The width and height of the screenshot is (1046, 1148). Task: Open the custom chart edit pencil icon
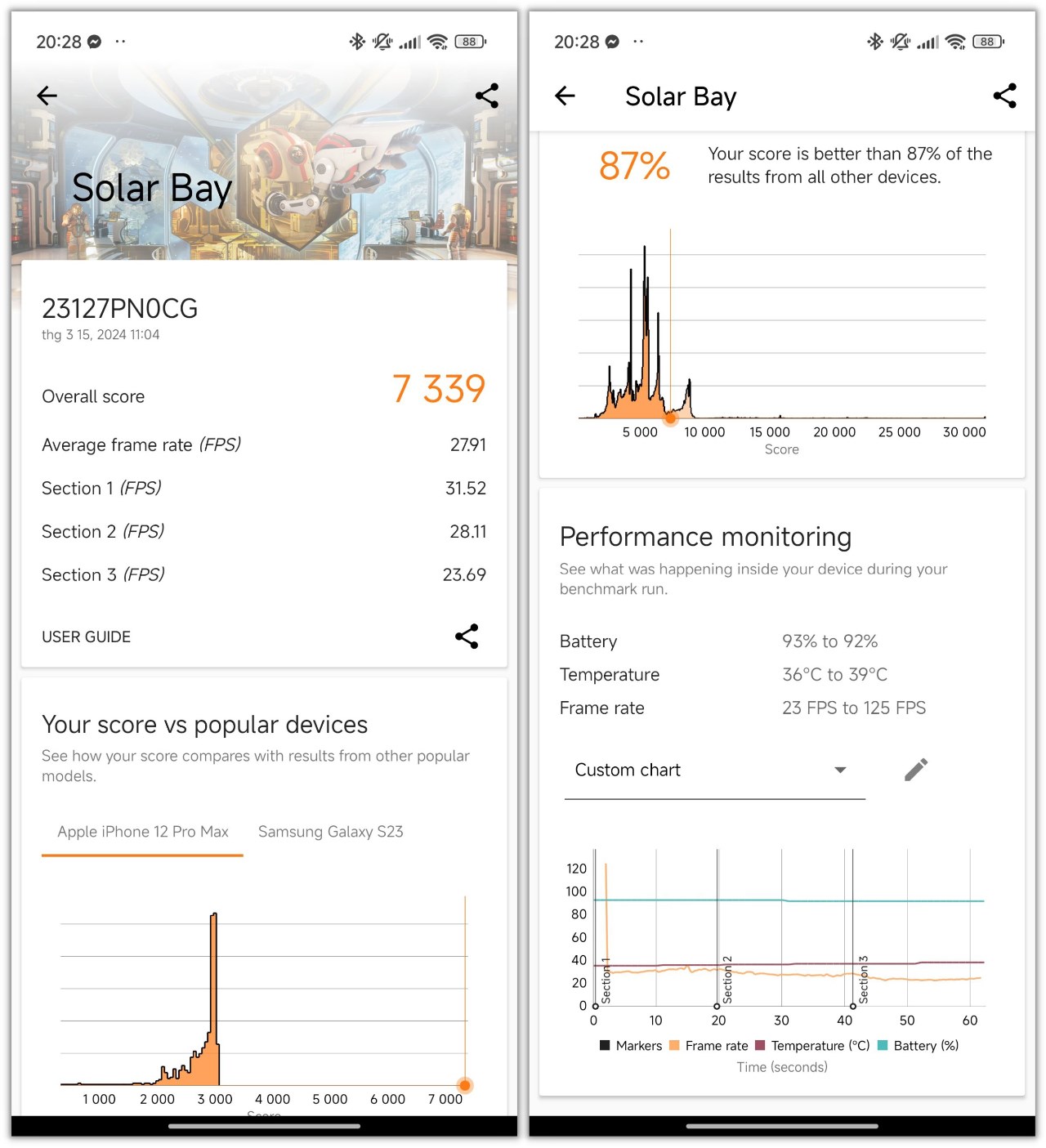click(915, 769)
